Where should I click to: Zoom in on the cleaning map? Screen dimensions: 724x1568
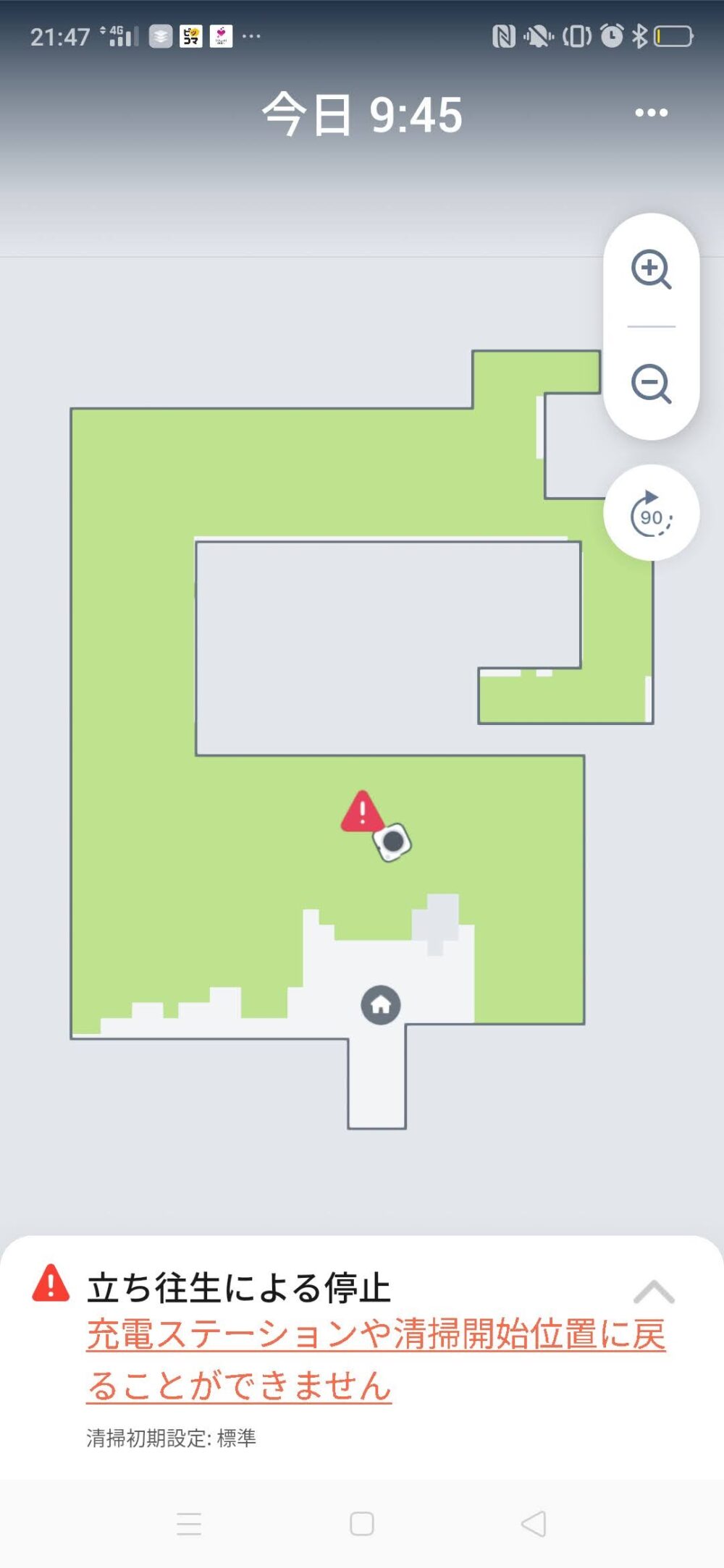pyautogui.click(x=651, y=270)
